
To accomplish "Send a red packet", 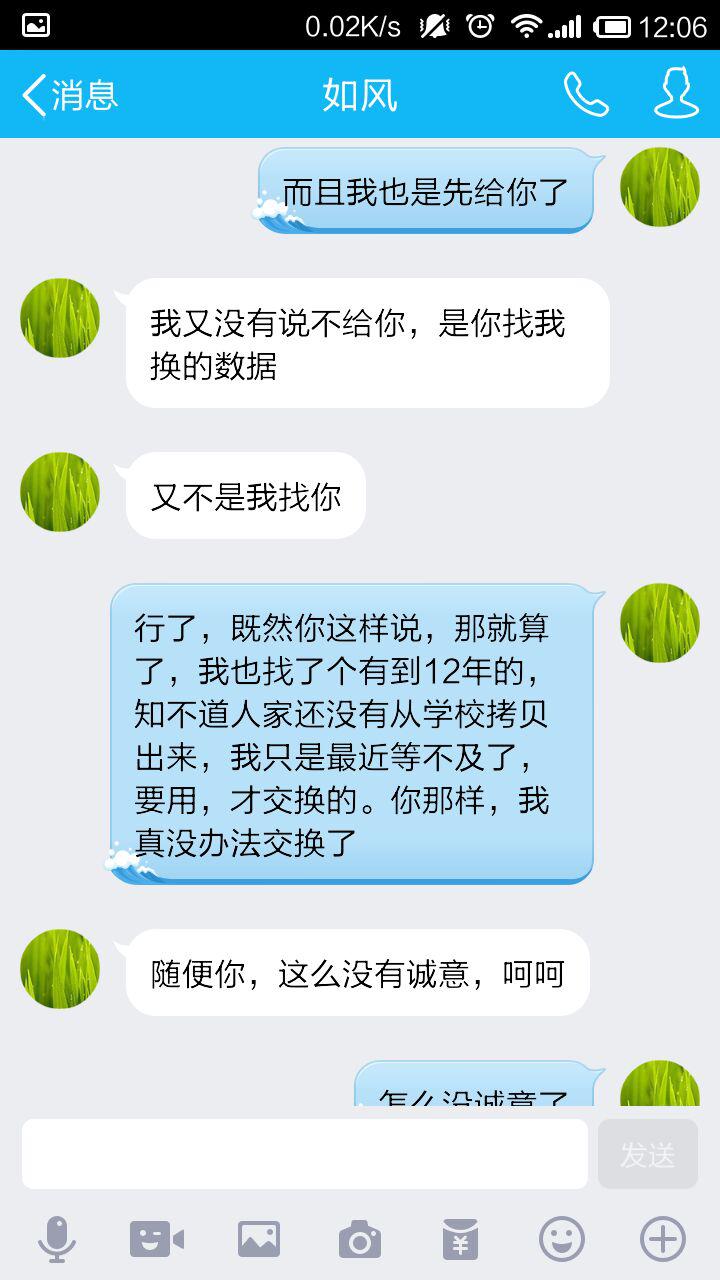I will (461, 1240).
